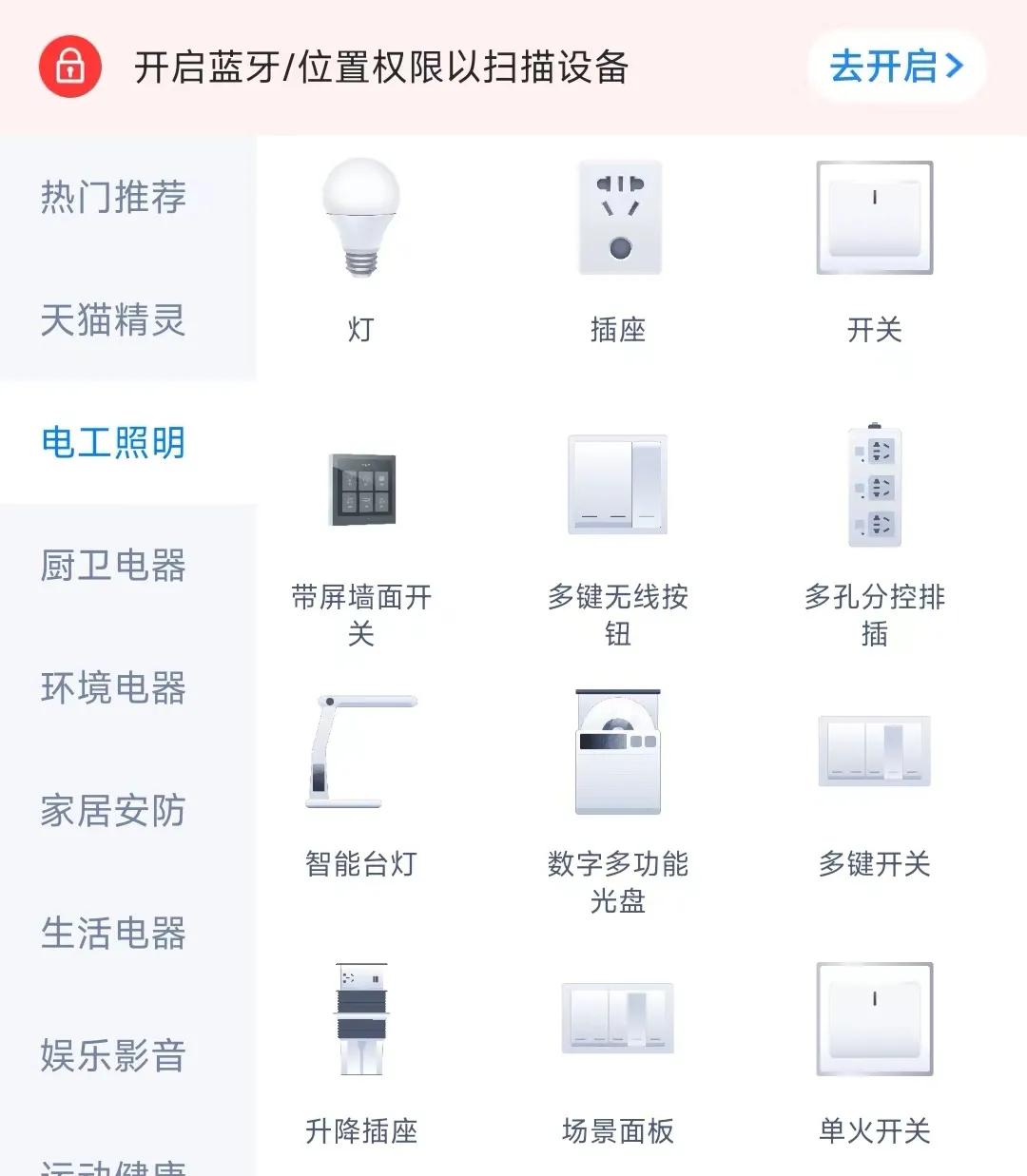This screenshot has height=1176, width=1027.
Task: Select the 智能台灯 smart desk lamp
Action: click(361, 751)
